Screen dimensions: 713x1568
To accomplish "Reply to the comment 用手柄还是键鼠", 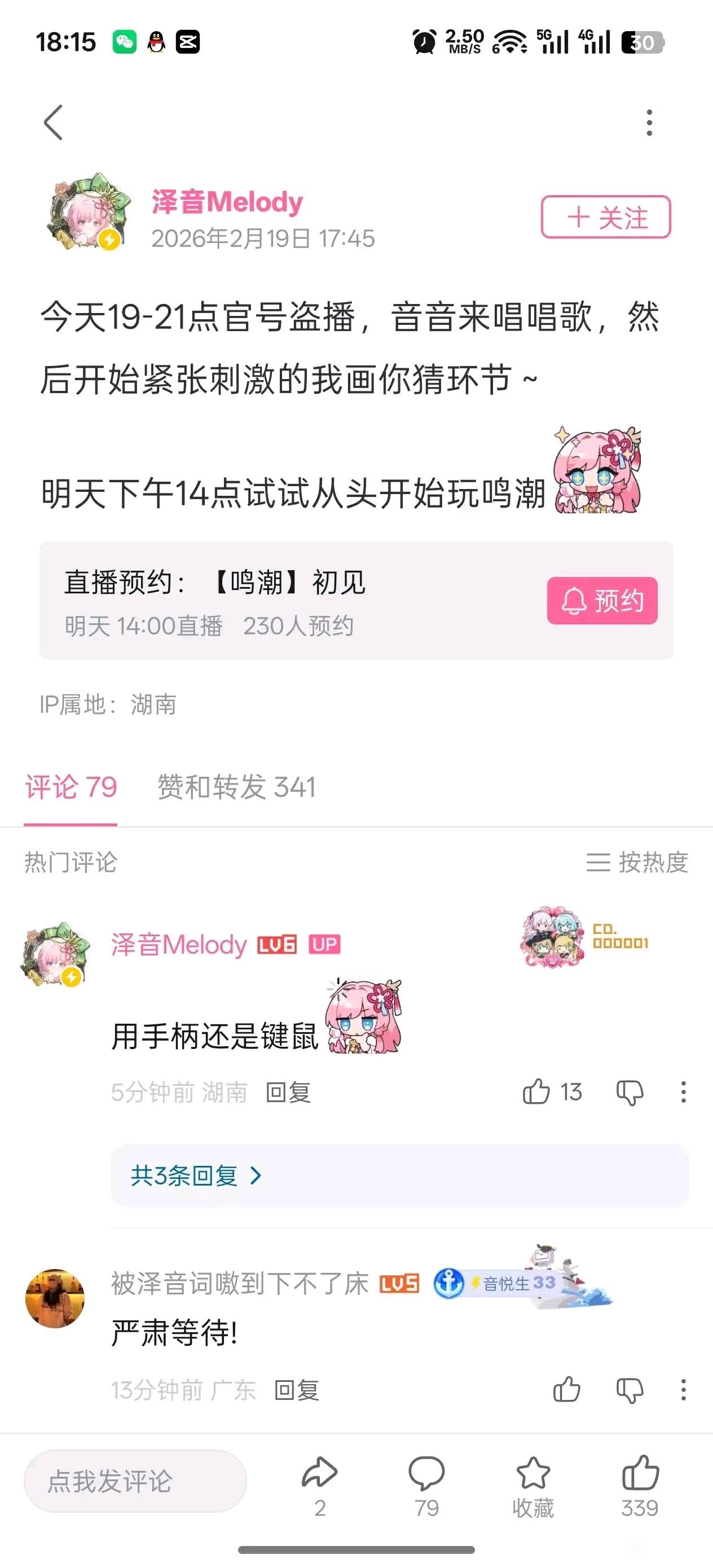I will 288,1092.
